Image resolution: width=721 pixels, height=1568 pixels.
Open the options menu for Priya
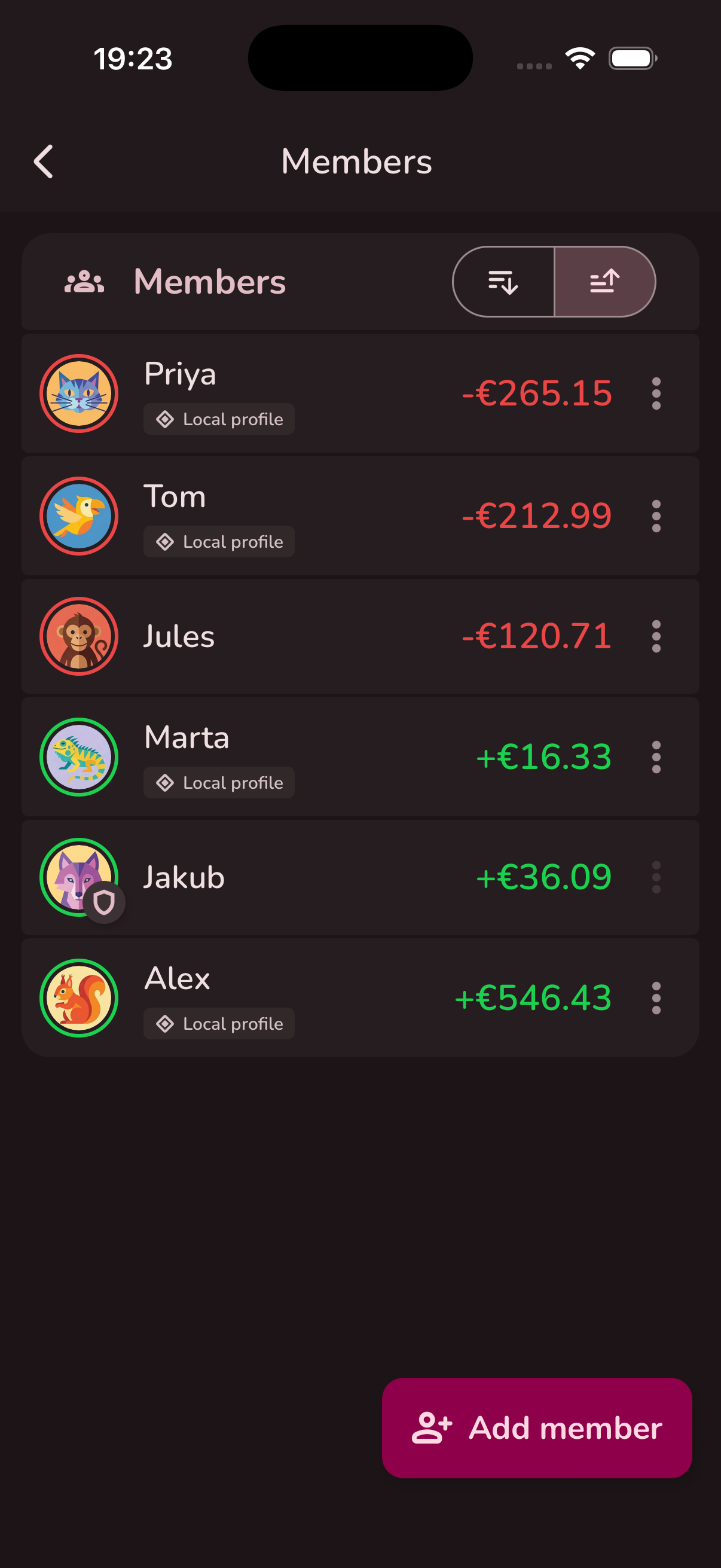(656, 394)
